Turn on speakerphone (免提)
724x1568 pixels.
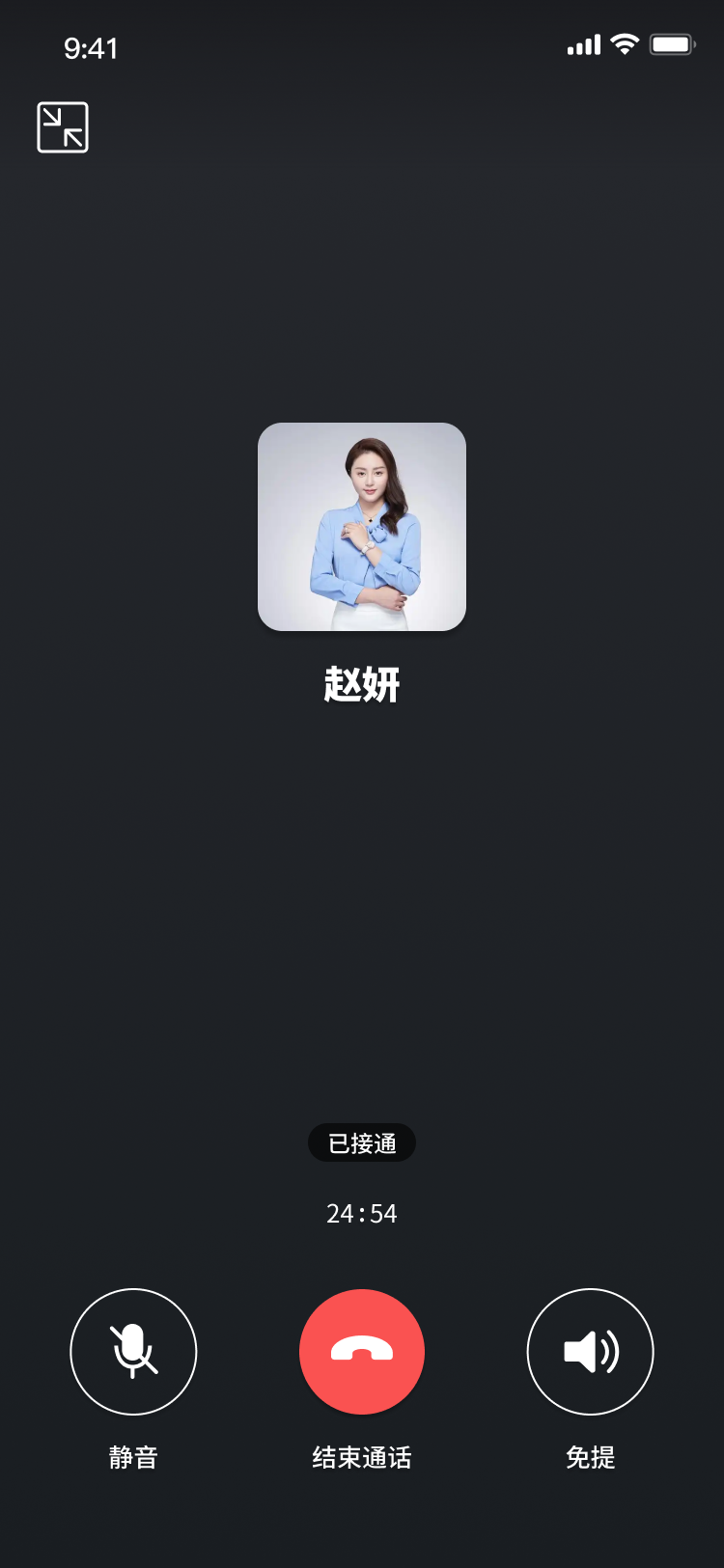590,1351
